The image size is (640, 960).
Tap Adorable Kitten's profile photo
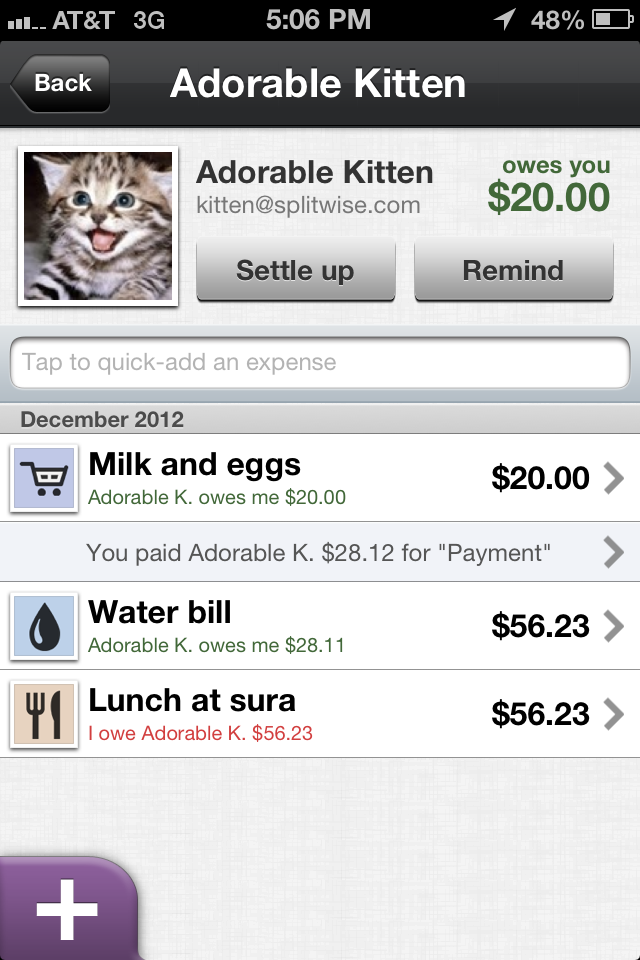pos(98,226)
